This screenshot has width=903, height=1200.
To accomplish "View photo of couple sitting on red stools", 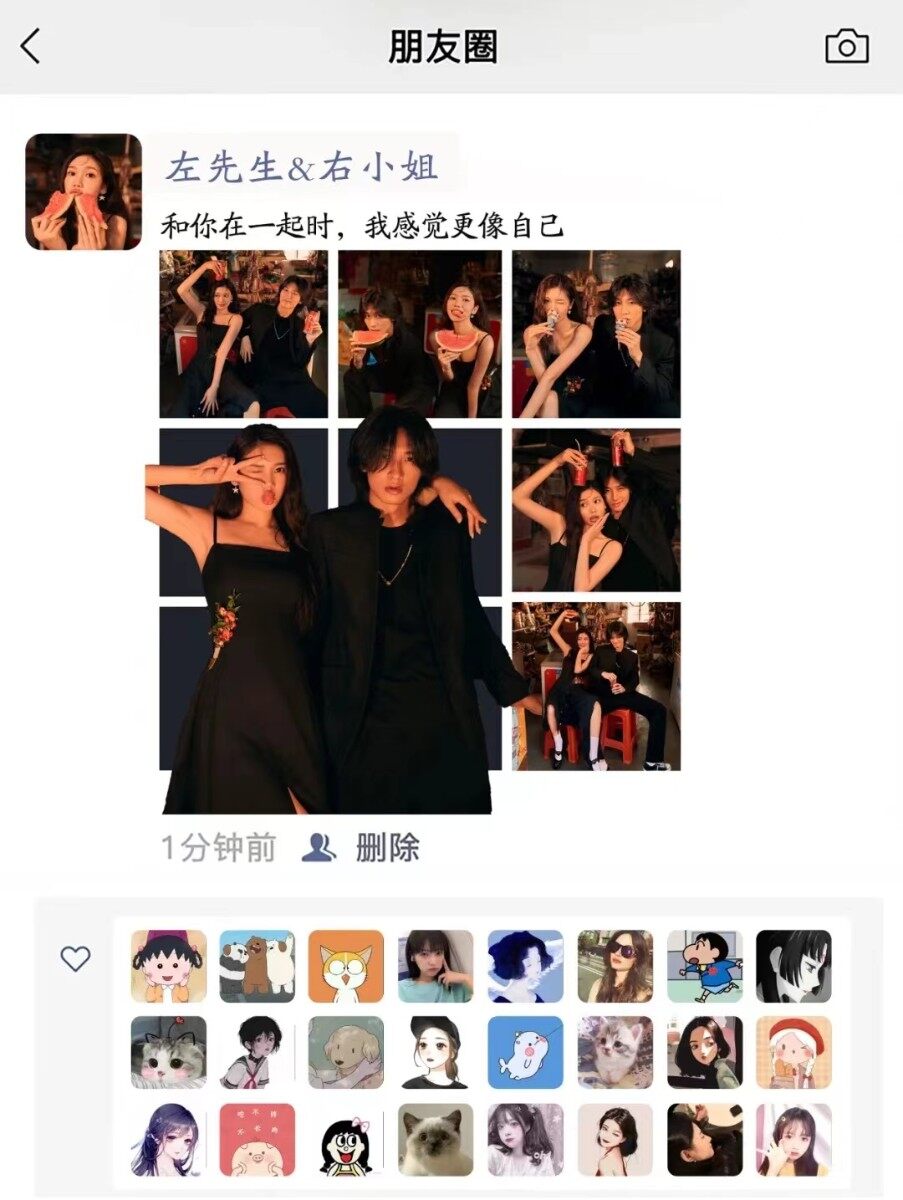I will click(596, 686).
